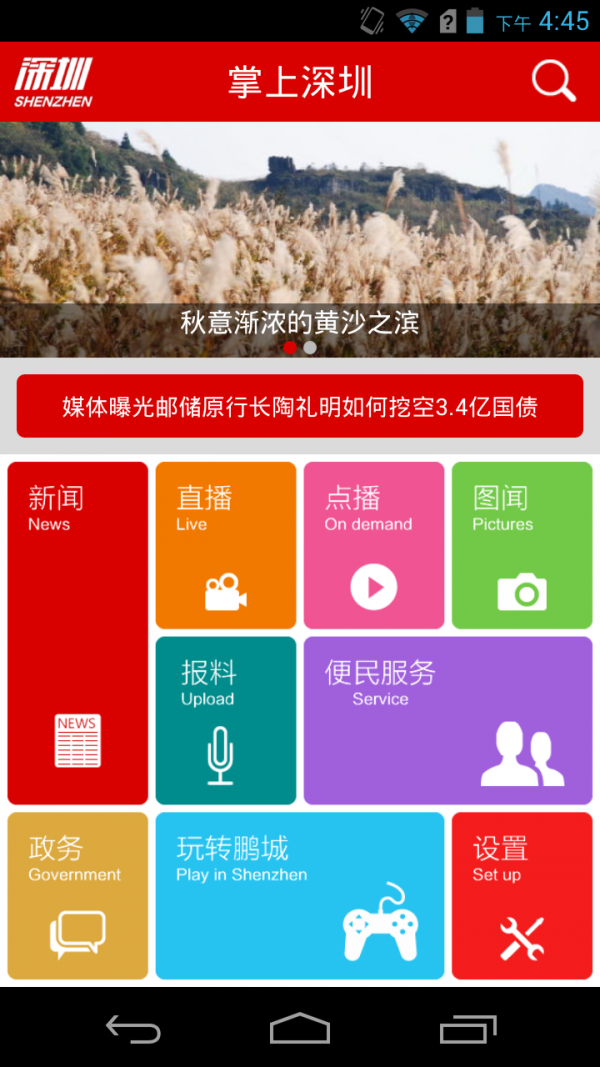The width and height of the screenshot is (600, 1067).
Task: Open the 秋意渐浓的黄沙之滨 banner story
Action: coord(300,240)
